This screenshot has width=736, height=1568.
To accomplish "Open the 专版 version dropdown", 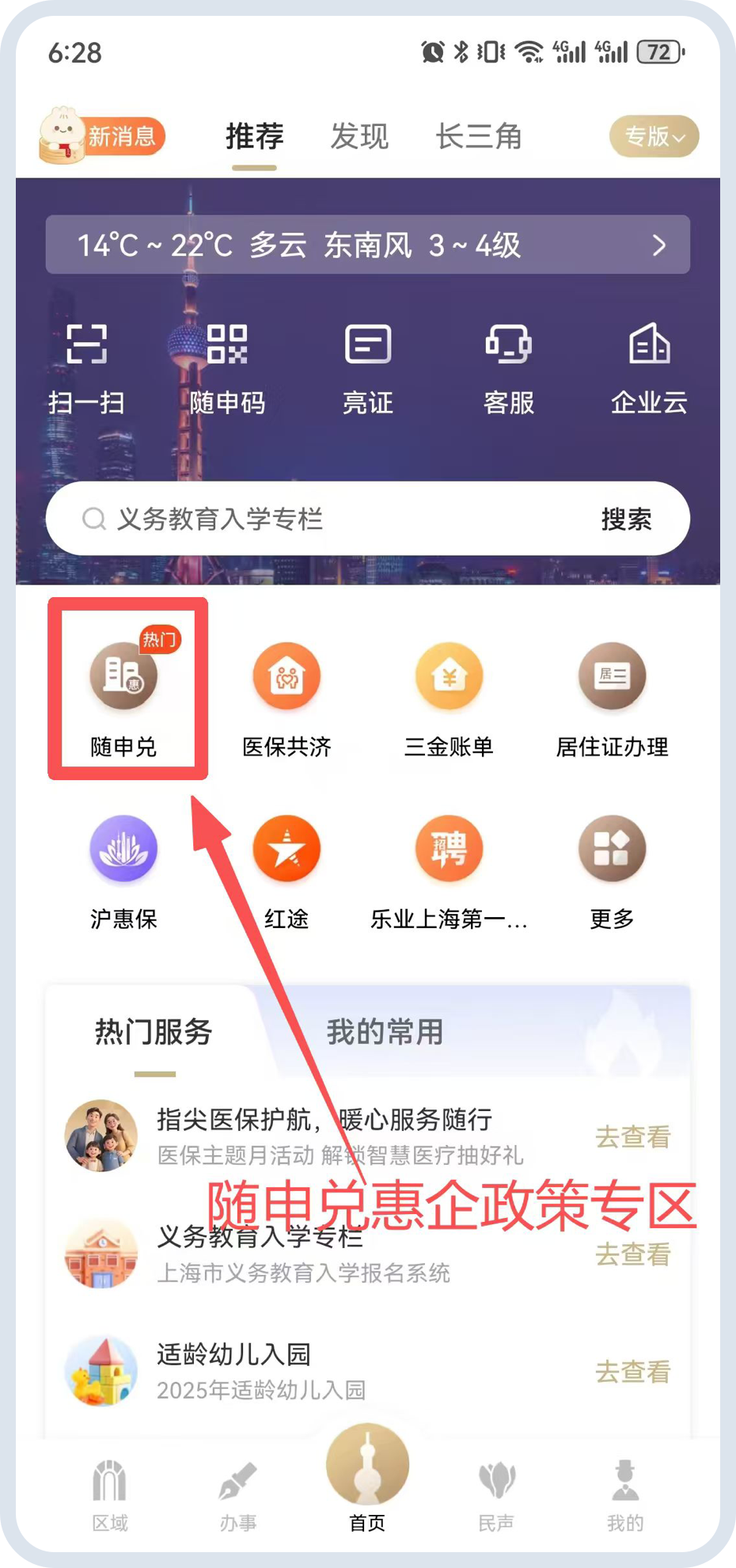I will pos(654,137).
